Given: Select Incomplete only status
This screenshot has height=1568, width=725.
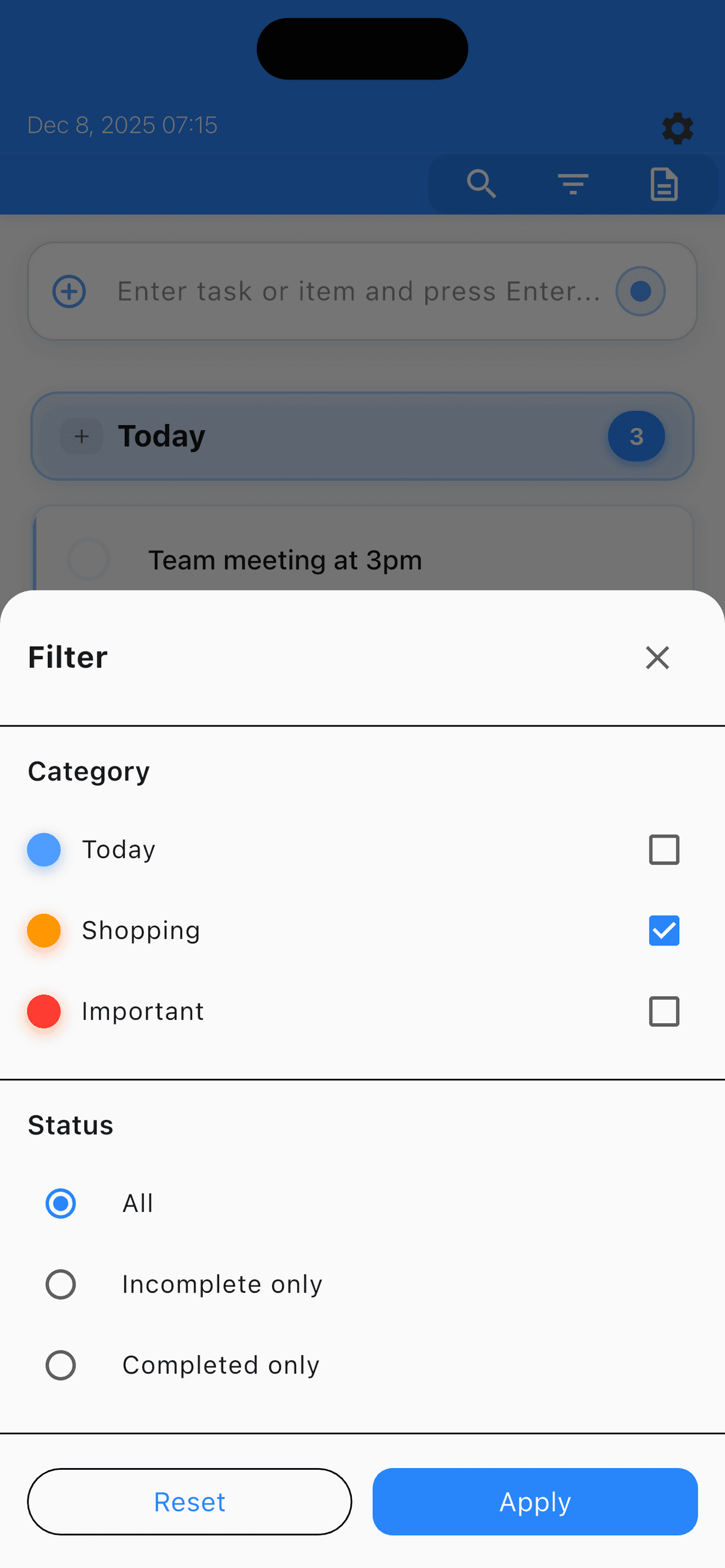Looking at the screenshot, I should (x=61, y=1284).
